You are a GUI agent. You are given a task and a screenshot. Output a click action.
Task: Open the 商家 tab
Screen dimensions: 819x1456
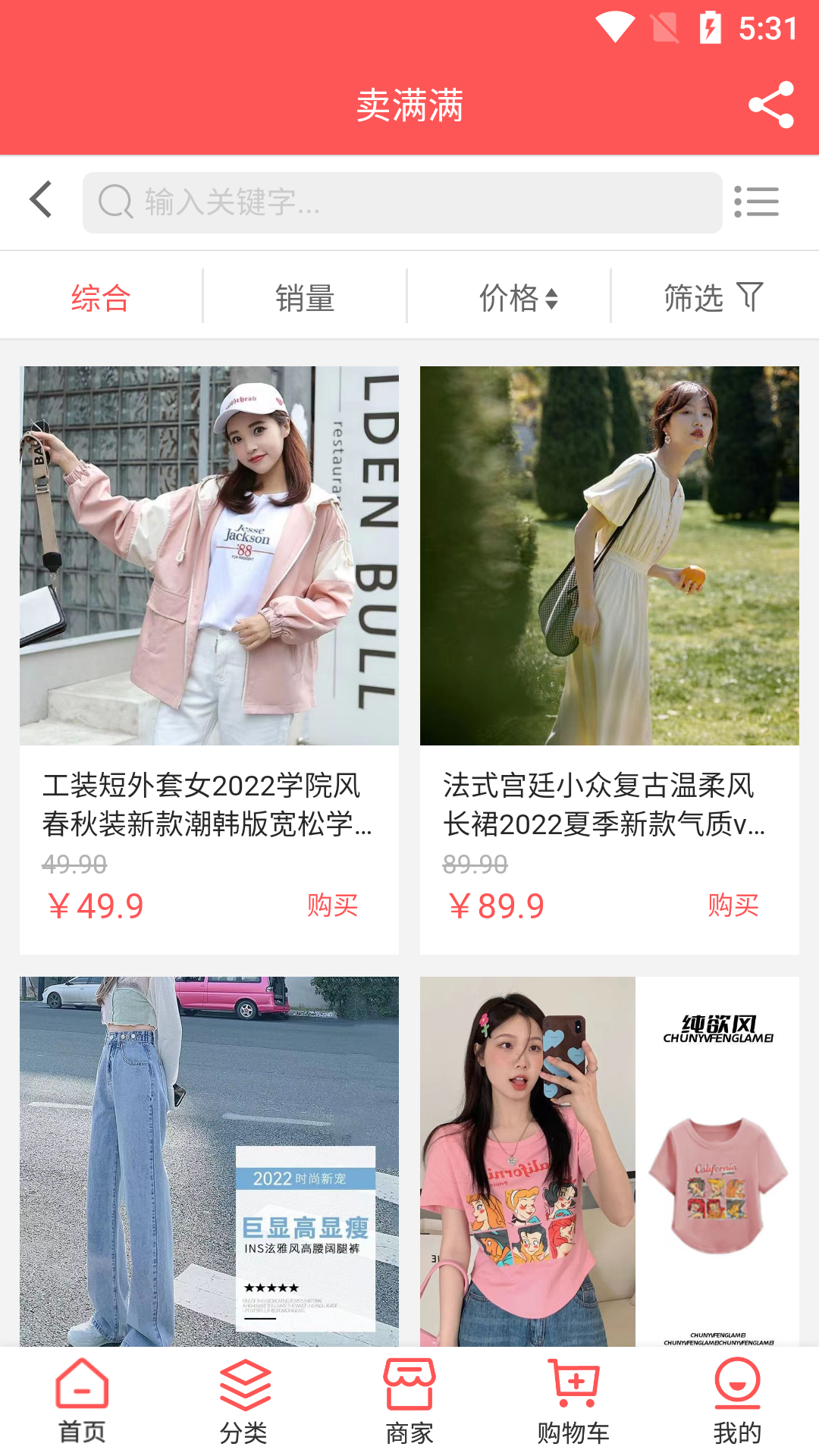[409, 1401]
